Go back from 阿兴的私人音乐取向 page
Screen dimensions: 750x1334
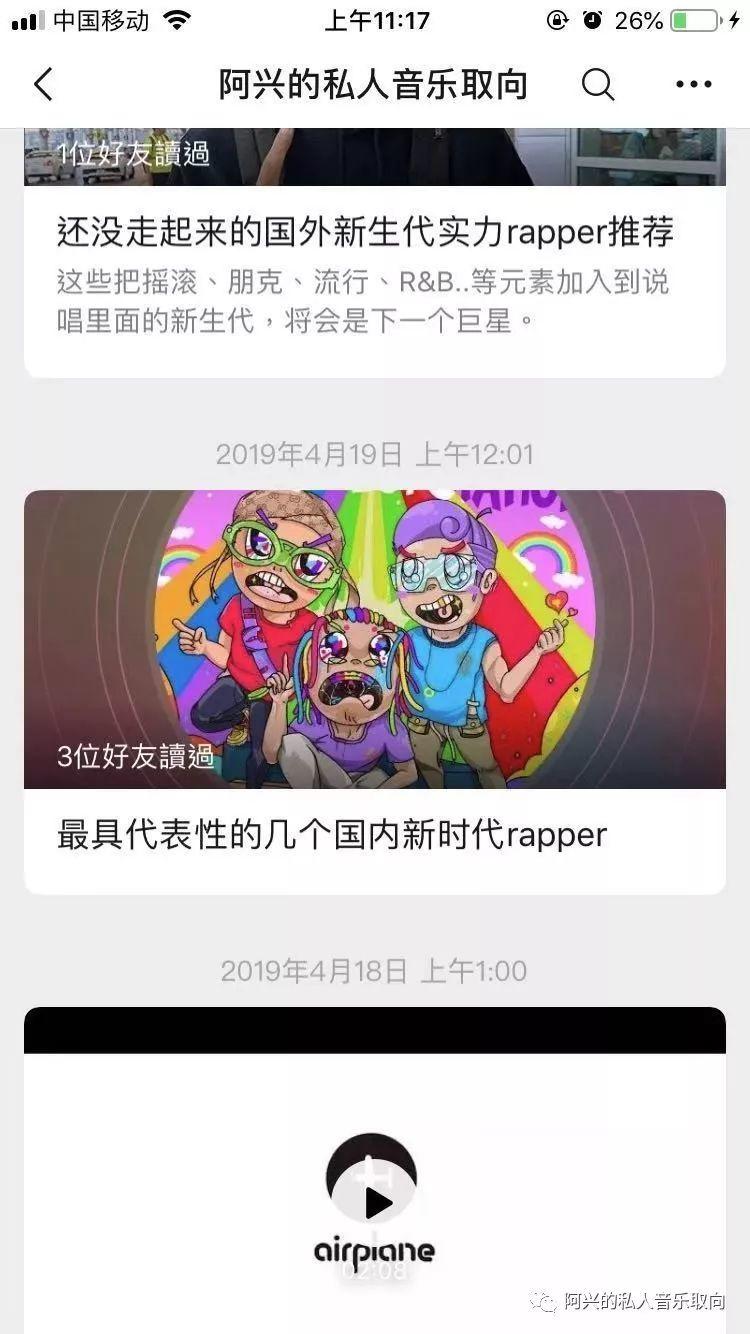coord(43,85)
